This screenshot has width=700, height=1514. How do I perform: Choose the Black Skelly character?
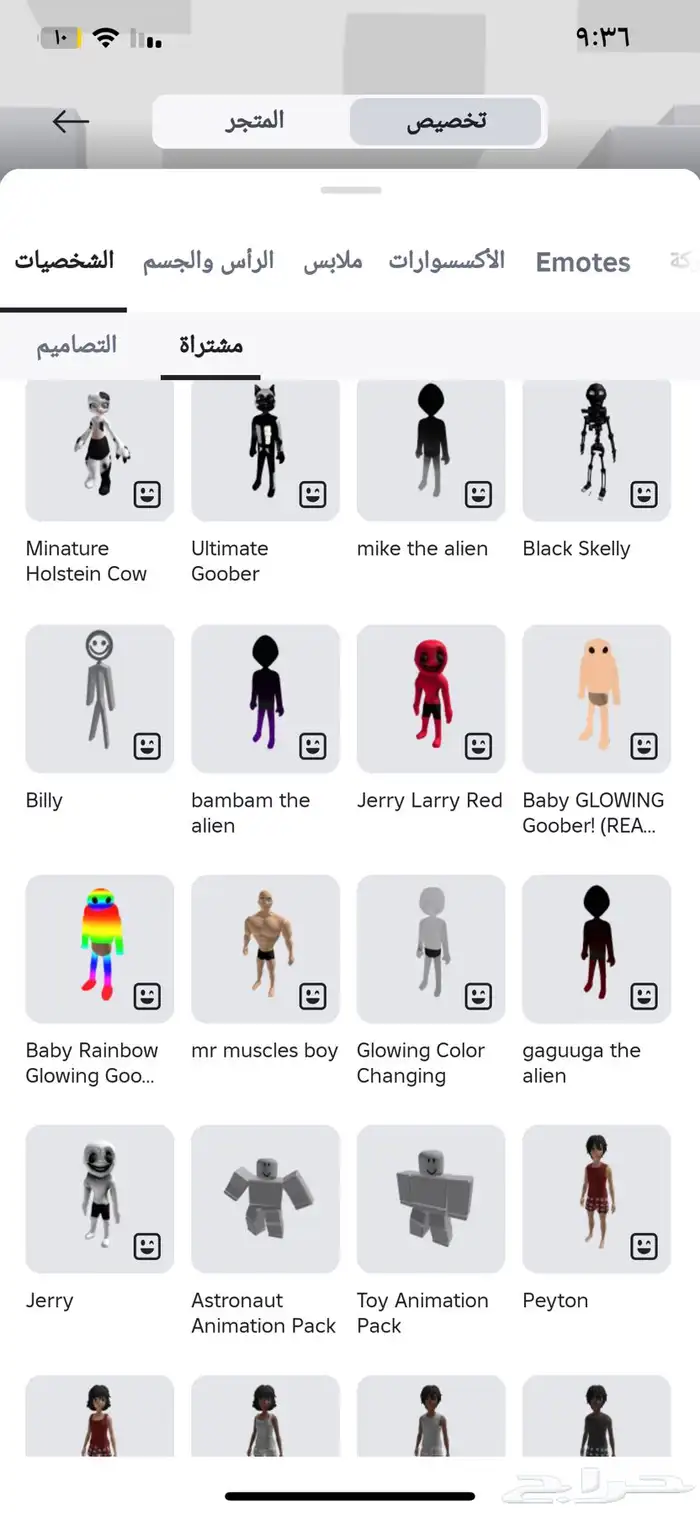click(x=596, y=449)
